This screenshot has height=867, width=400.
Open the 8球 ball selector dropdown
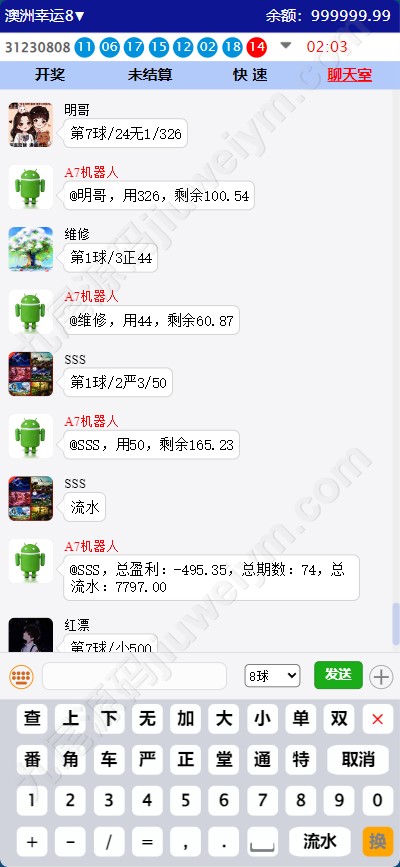(272, 676)
